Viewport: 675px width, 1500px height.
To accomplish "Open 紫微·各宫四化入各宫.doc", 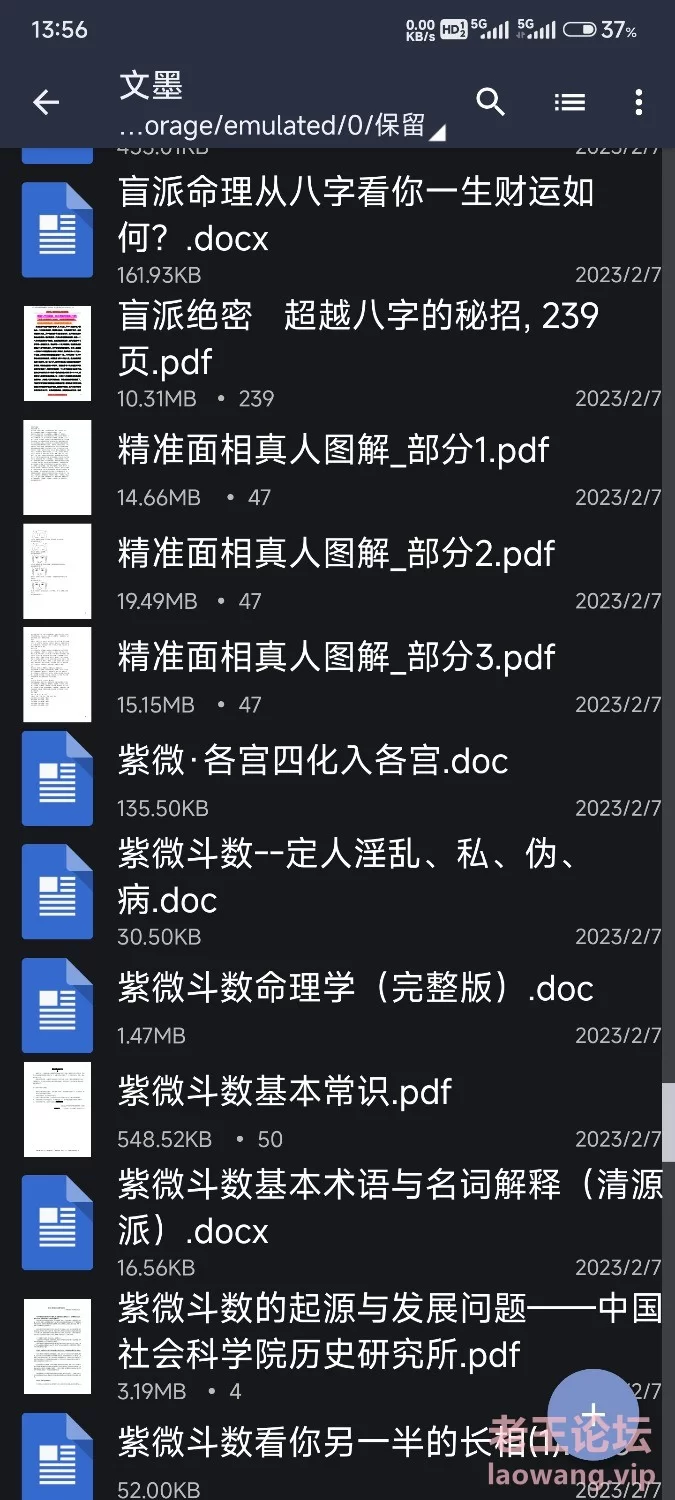I will pos(337,779).
